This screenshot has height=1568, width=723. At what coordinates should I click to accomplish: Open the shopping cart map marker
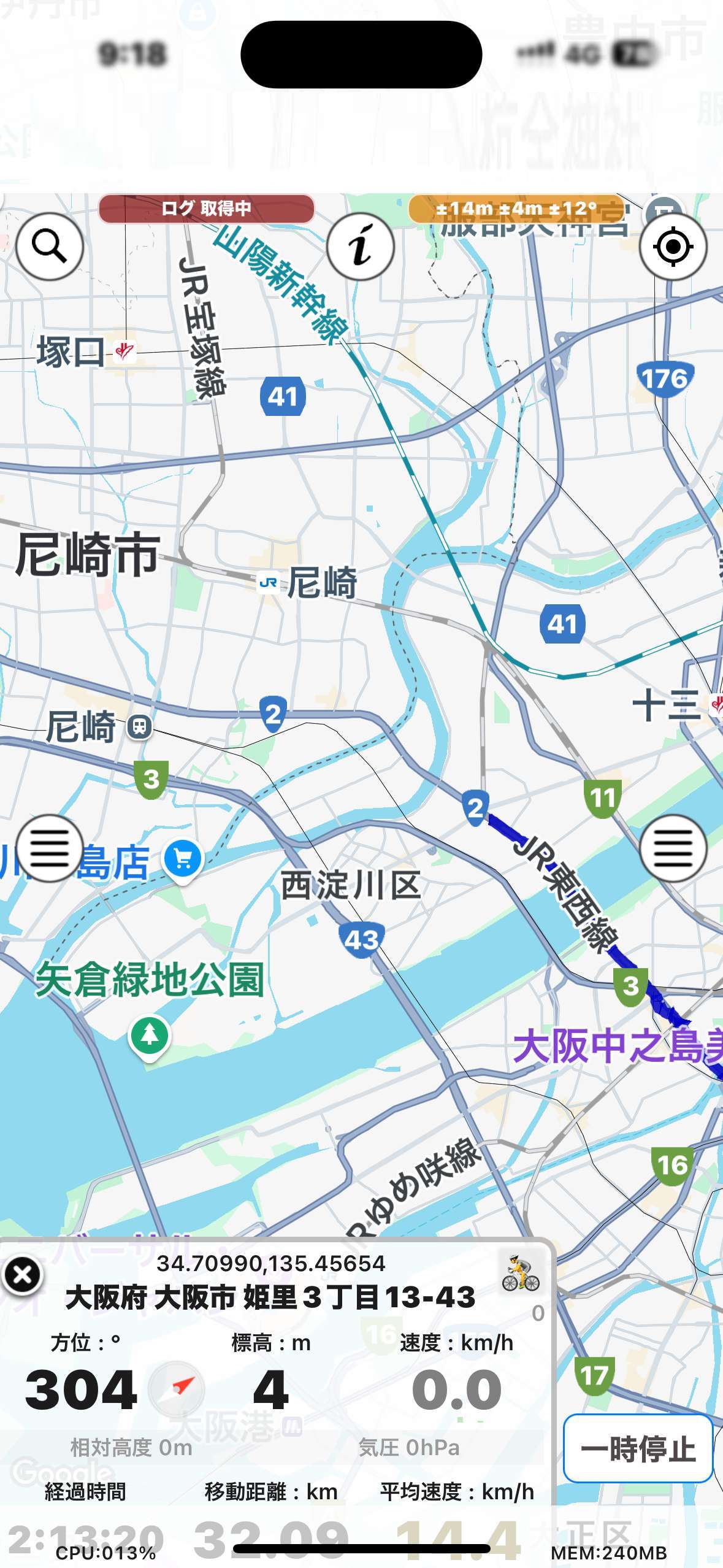click(183, 859)
